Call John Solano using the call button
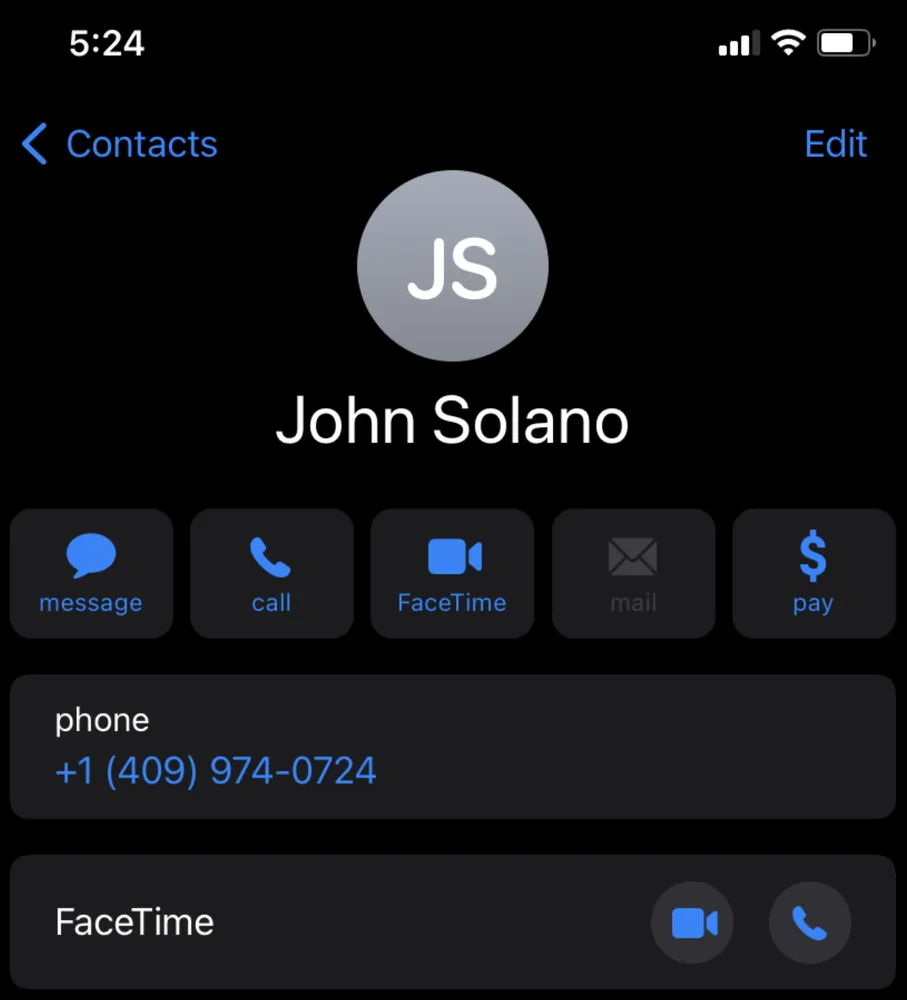The image size is (907, 1000). pos(271,573)
